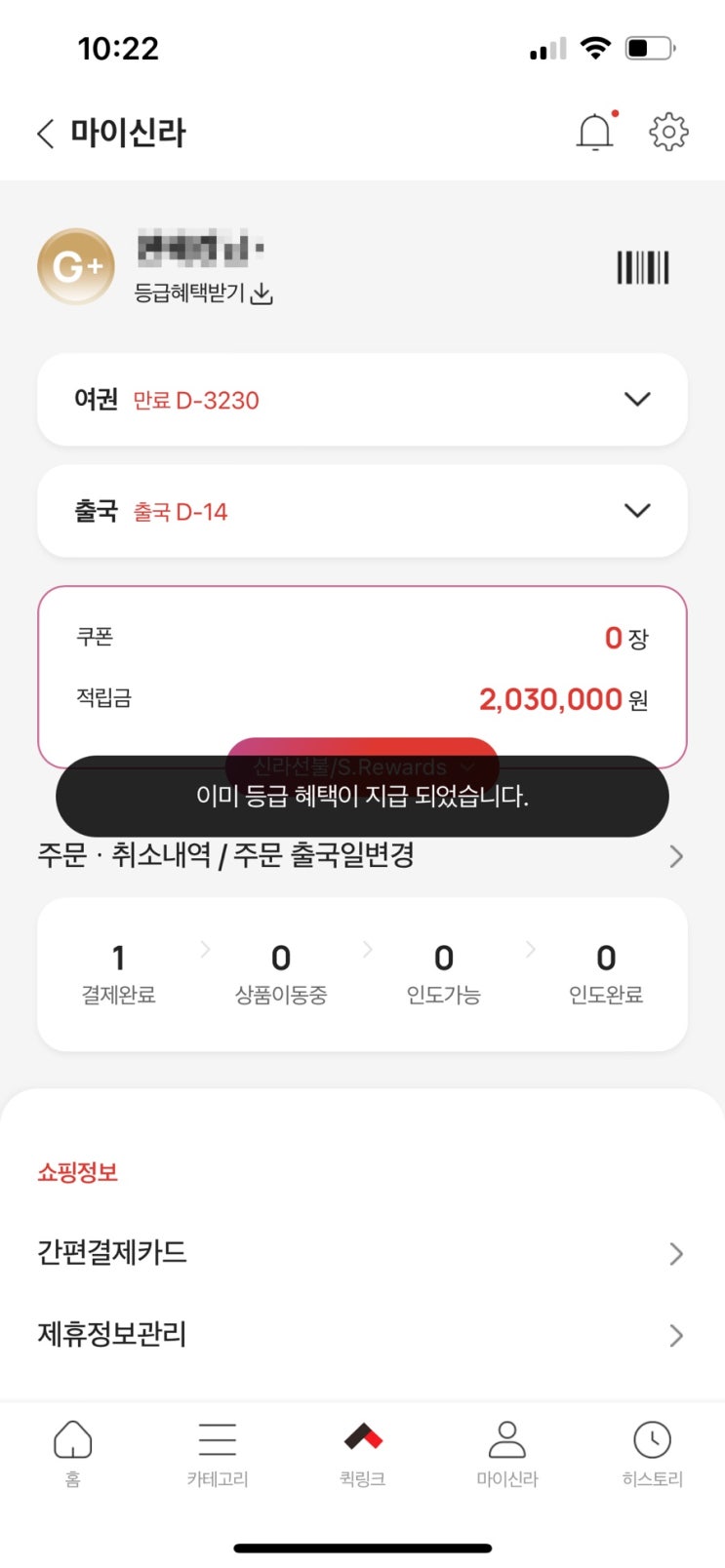Image resolution: width=725 pixels, height=1568 pixels.
Task: View 상품이동중 orders
Action: pos(281,973)
